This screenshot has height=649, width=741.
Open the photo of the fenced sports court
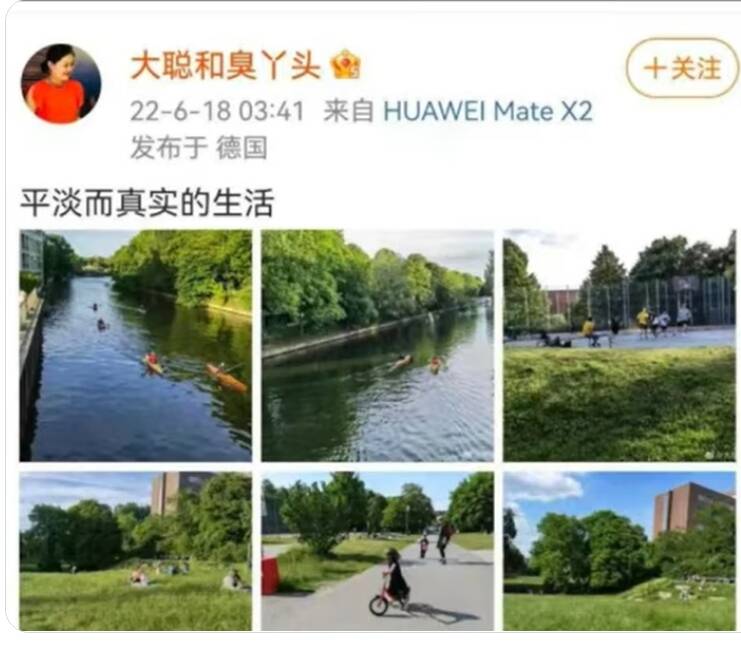point(619,345)
